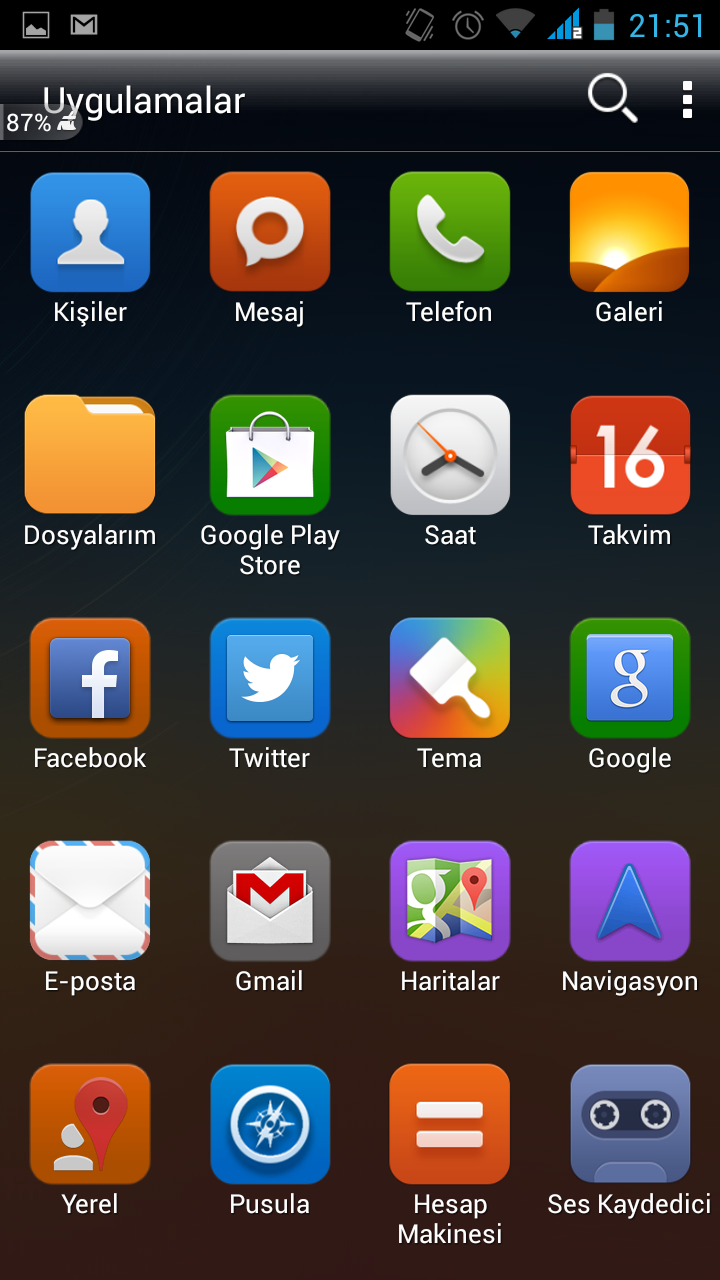Launch the Telefon dialer app

(x=450, y=232)
